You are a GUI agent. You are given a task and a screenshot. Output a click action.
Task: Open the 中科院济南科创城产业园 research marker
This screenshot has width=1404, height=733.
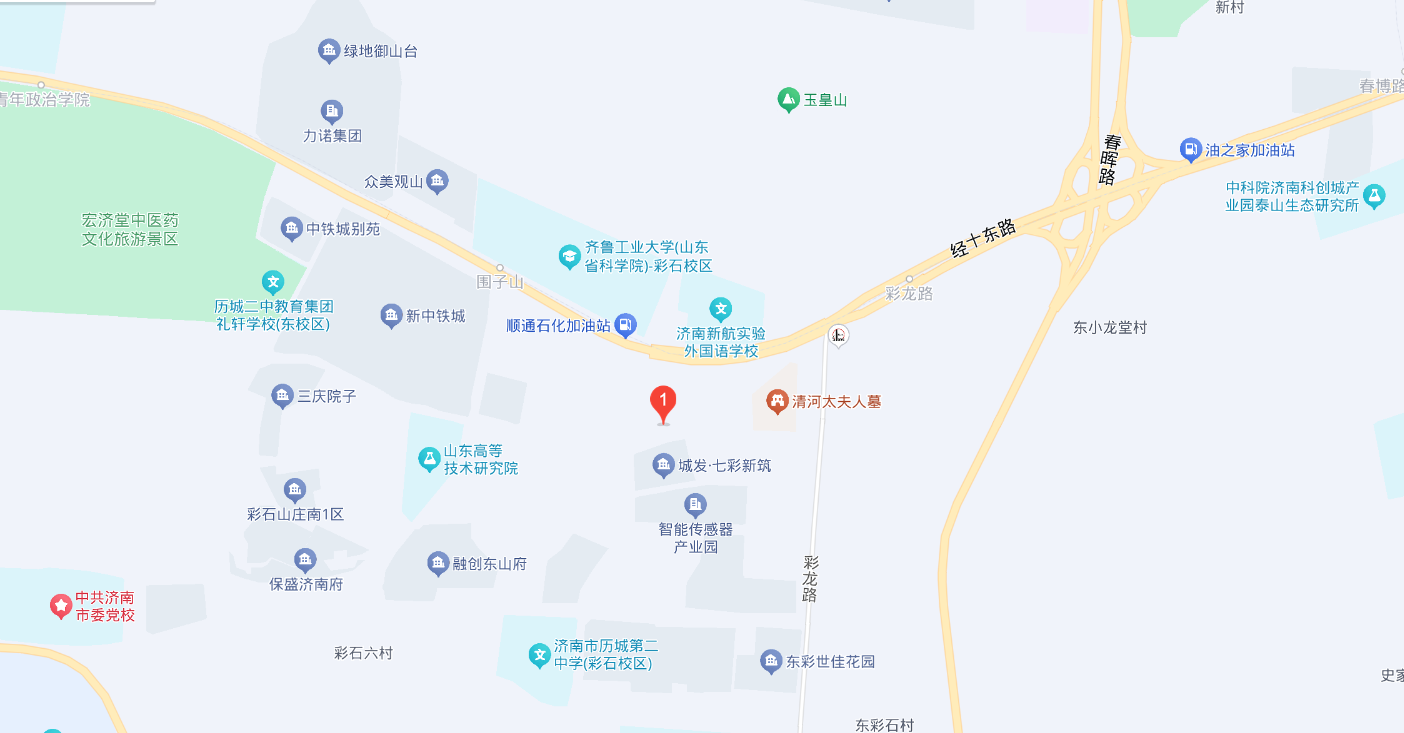[x=1375, y=196]
